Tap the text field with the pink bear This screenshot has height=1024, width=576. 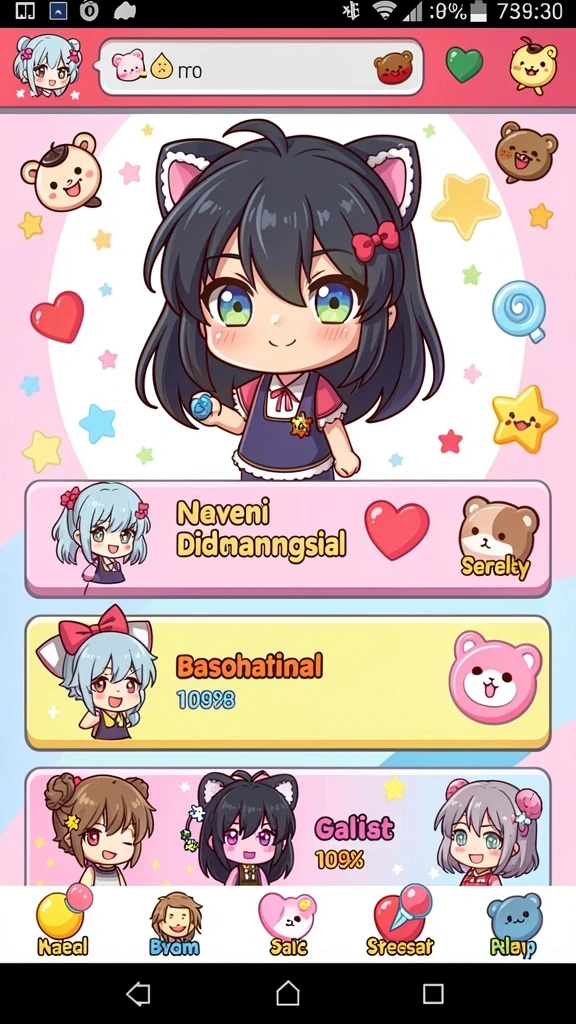tap(261, 67)
